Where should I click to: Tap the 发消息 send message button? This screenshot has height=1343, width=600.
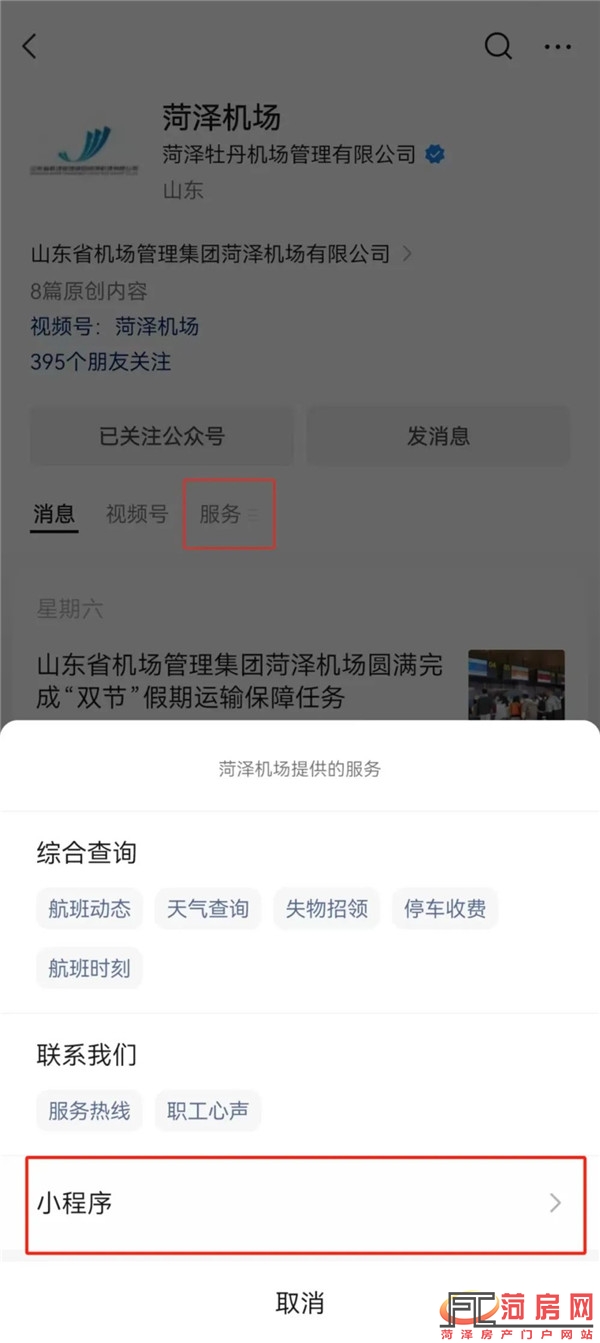(438, 436)
